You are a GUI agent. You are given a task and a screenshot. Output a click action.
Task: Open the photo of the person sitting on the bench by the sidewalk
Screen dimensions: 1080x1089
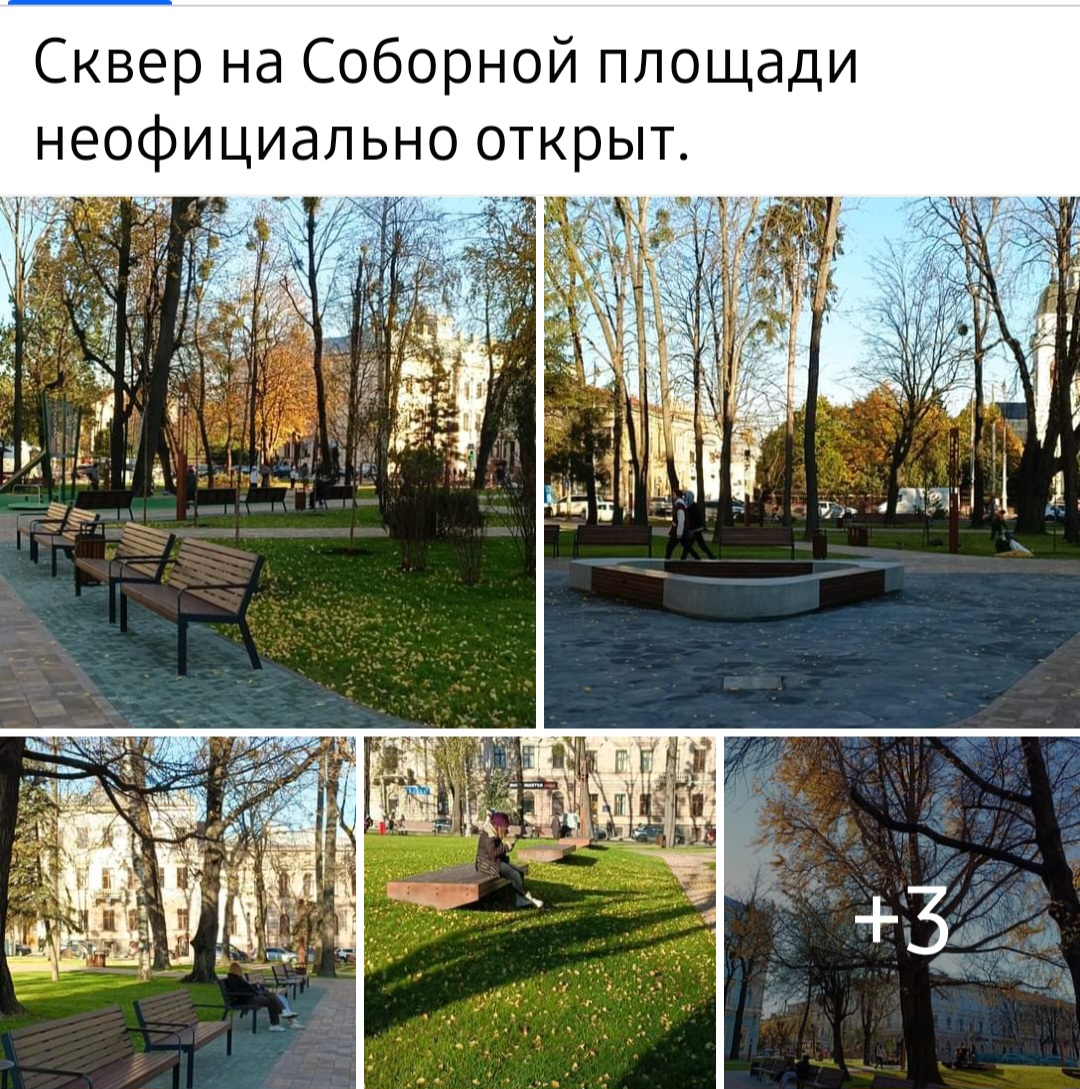point(177,912)
